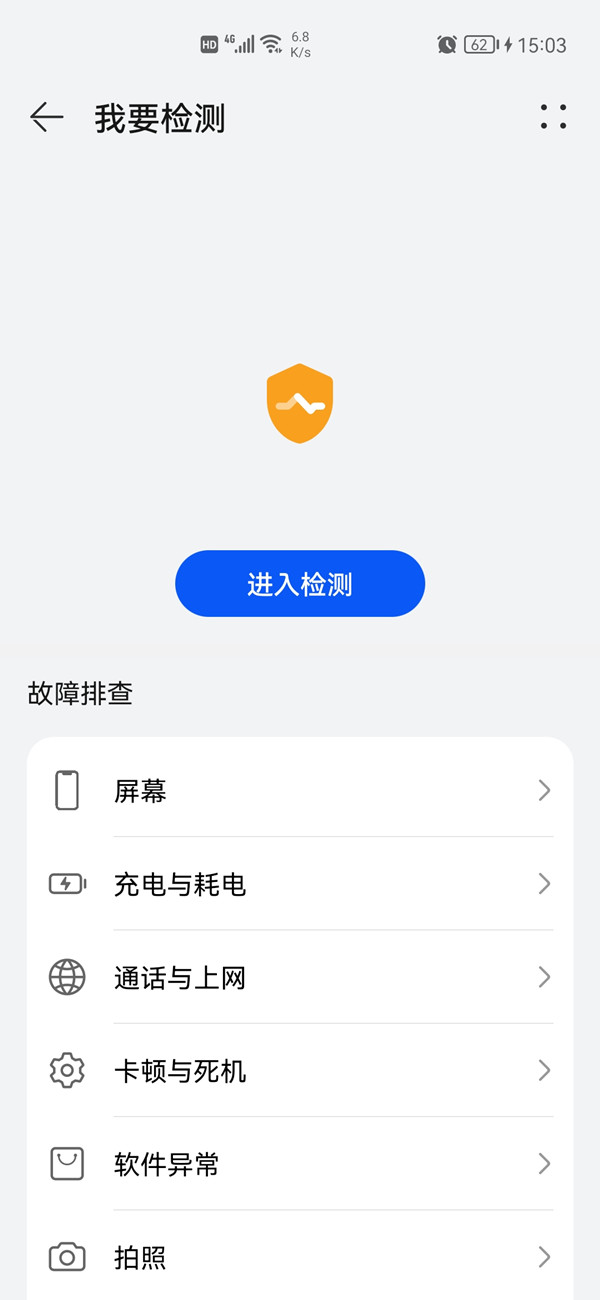Open the four-dot more options menu
This screenshot has width=600, height=1300.
coord(553,117)
